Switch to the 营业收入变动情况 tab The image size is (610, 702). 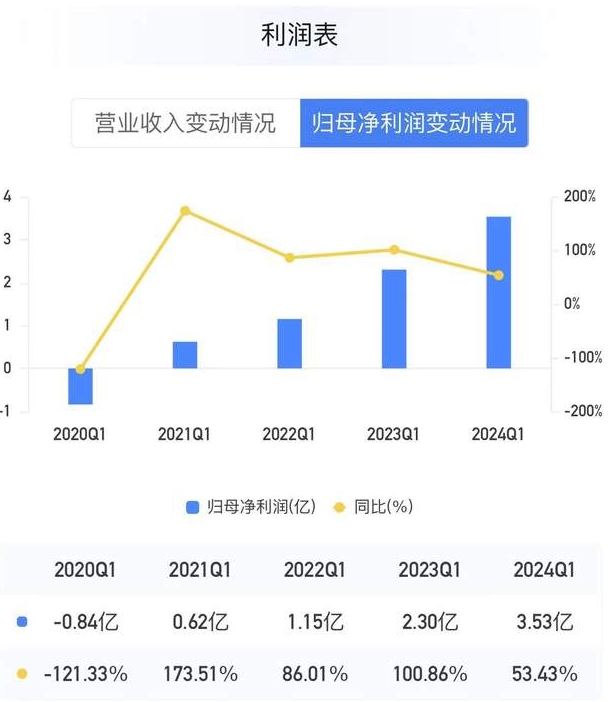coord(185,123)
